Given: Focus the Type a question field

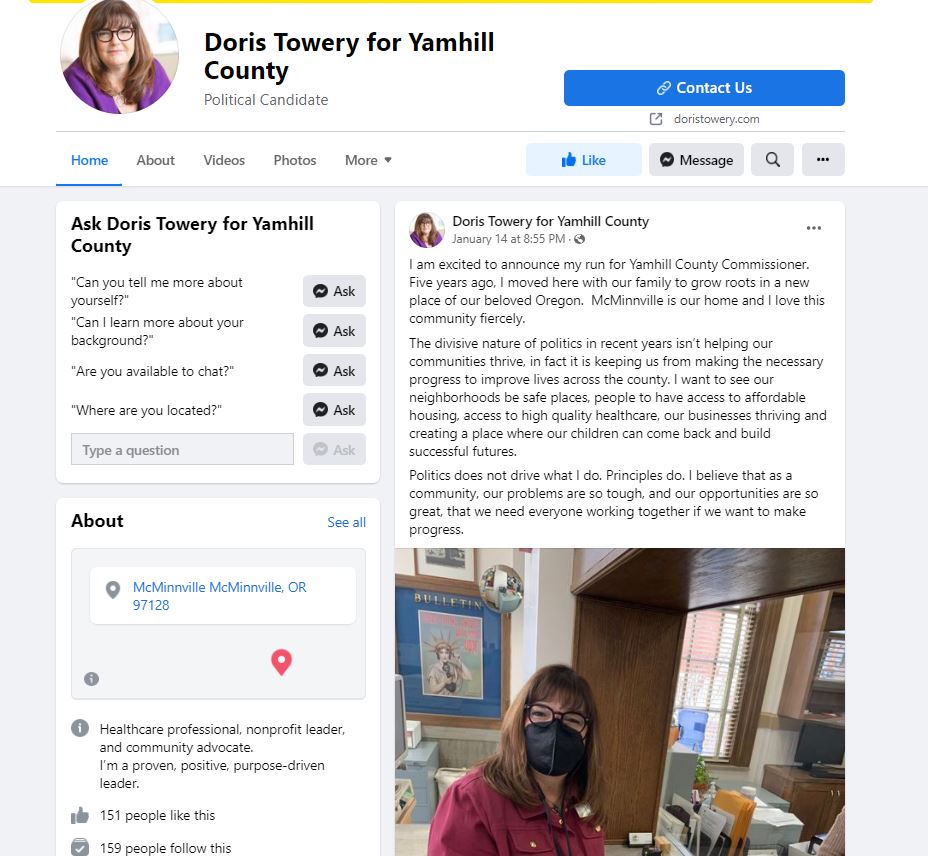Looking at the screenshot, I should coord(182,450).
